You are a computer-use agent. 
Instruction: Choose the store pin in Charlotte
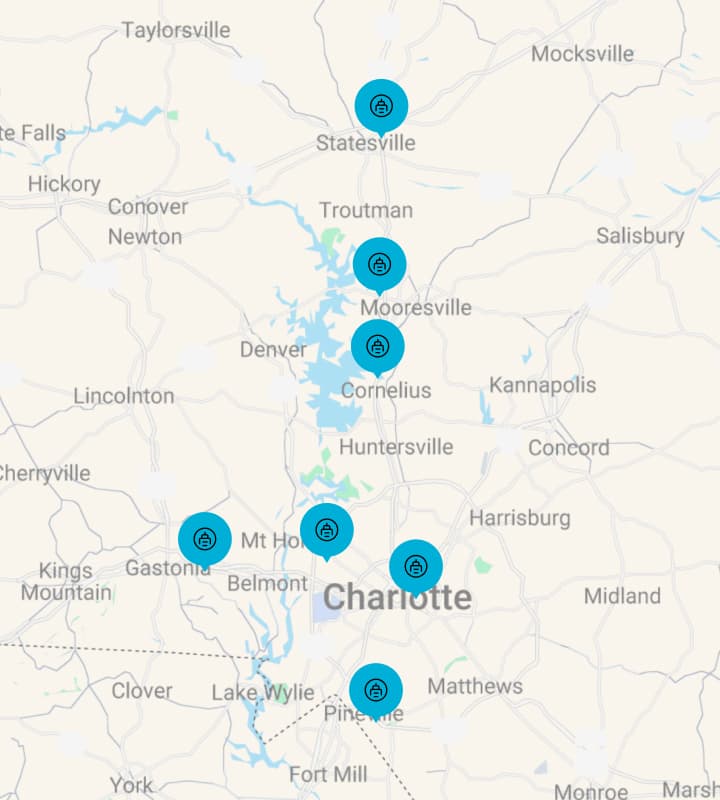click(415, 566)
